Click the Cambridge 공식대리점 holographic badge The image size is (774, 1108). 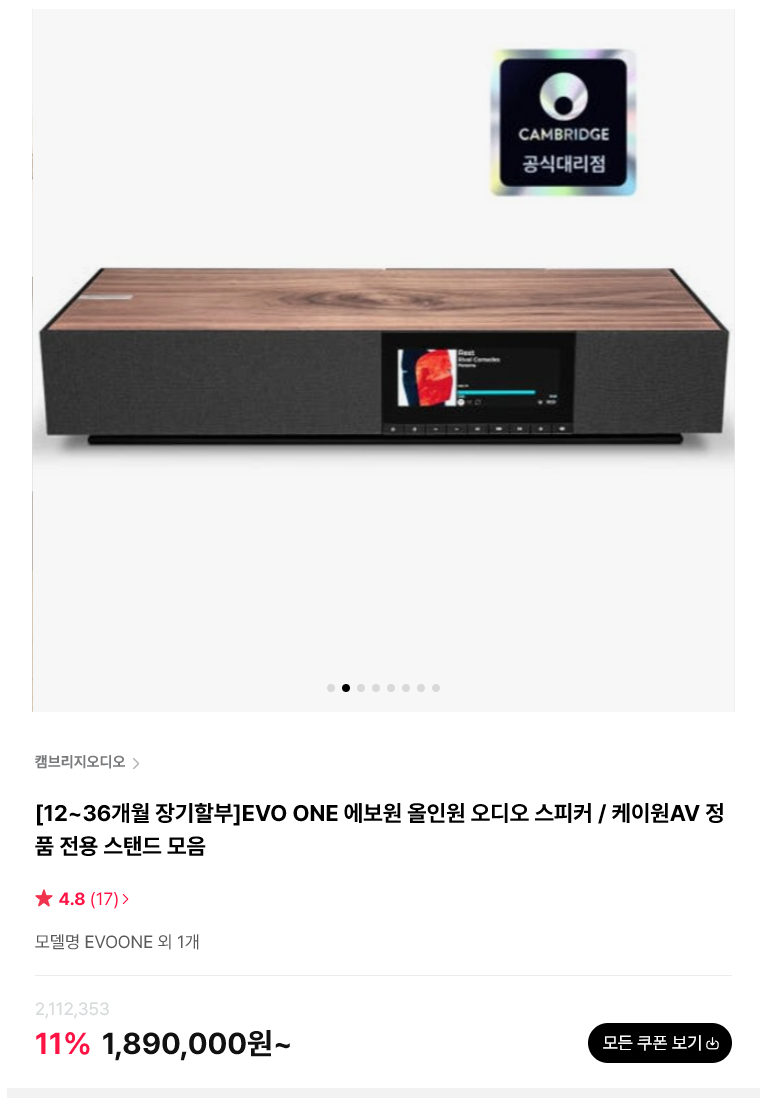pos(563,122)
